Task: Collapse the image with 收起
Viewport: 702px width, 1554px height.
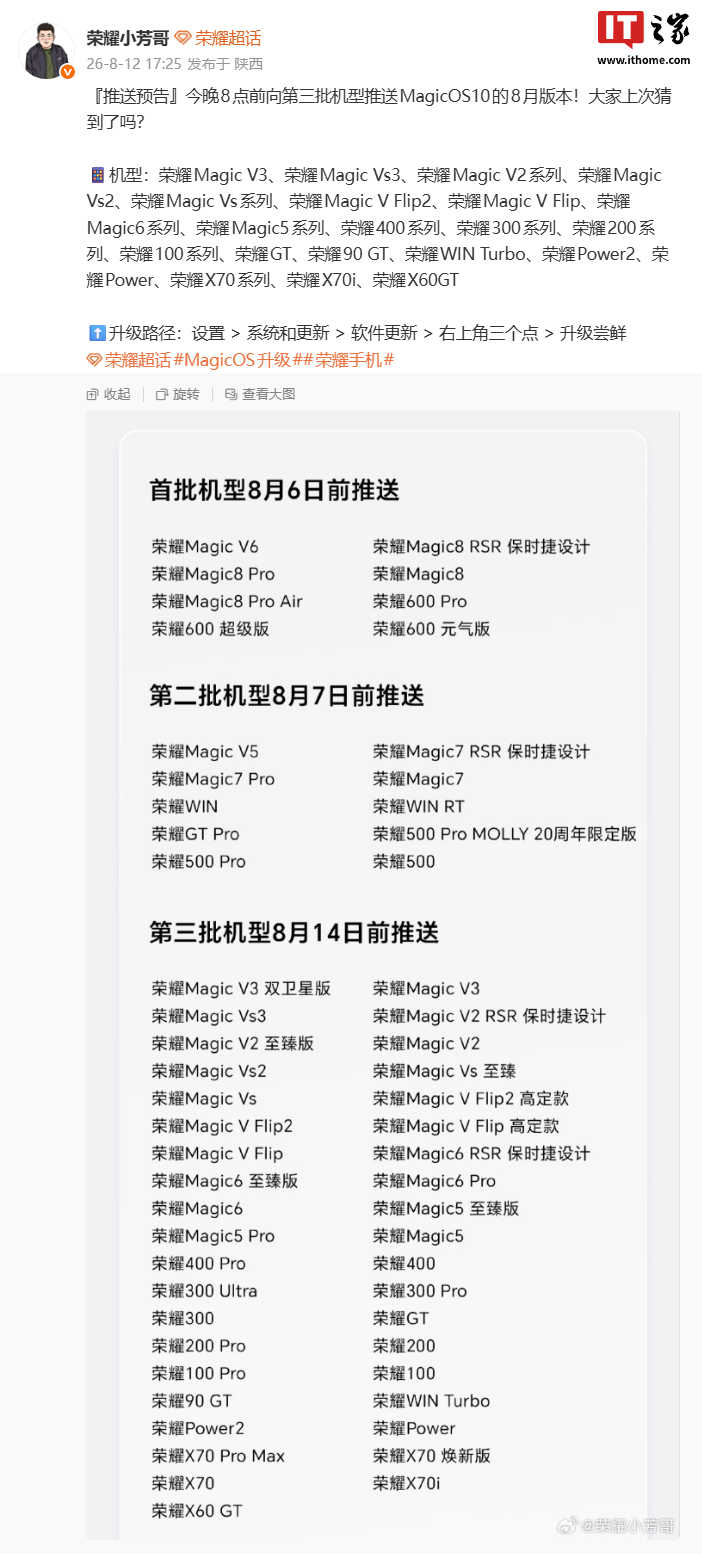Action: (x=109, y=394)
